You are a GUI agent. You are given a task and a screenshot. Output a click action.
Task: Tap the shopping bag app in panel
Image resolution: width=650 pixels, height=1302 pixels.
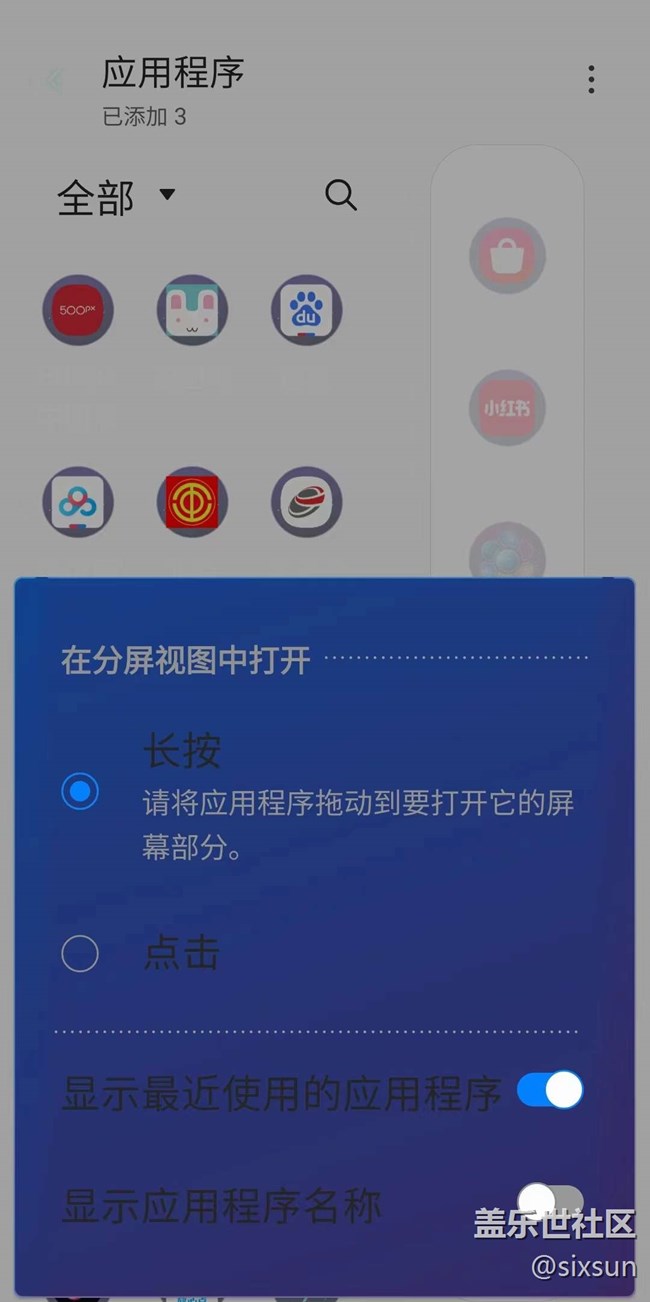click(507, 256)
